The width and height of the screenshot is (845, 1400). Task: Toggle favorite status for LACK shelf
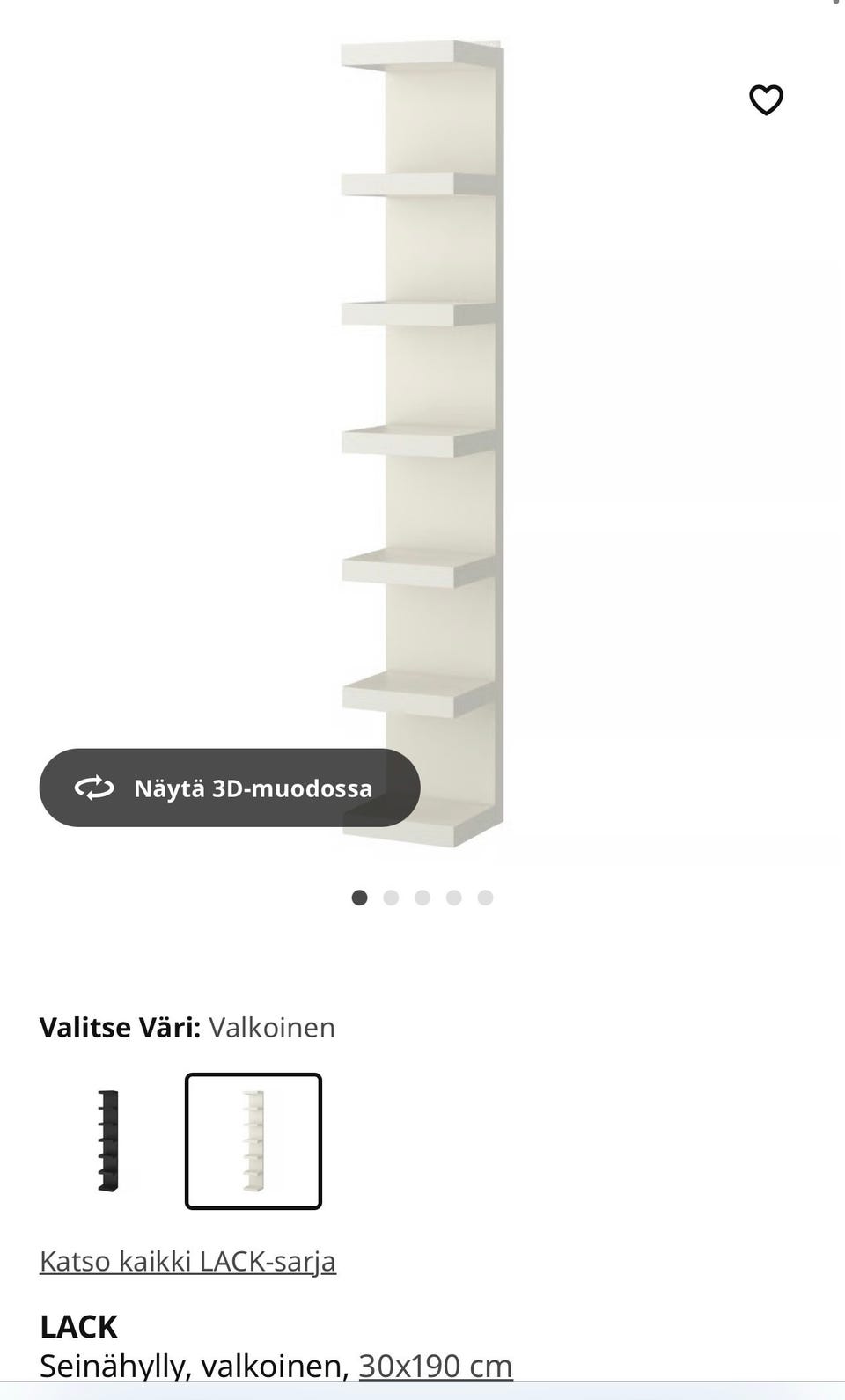766,100
